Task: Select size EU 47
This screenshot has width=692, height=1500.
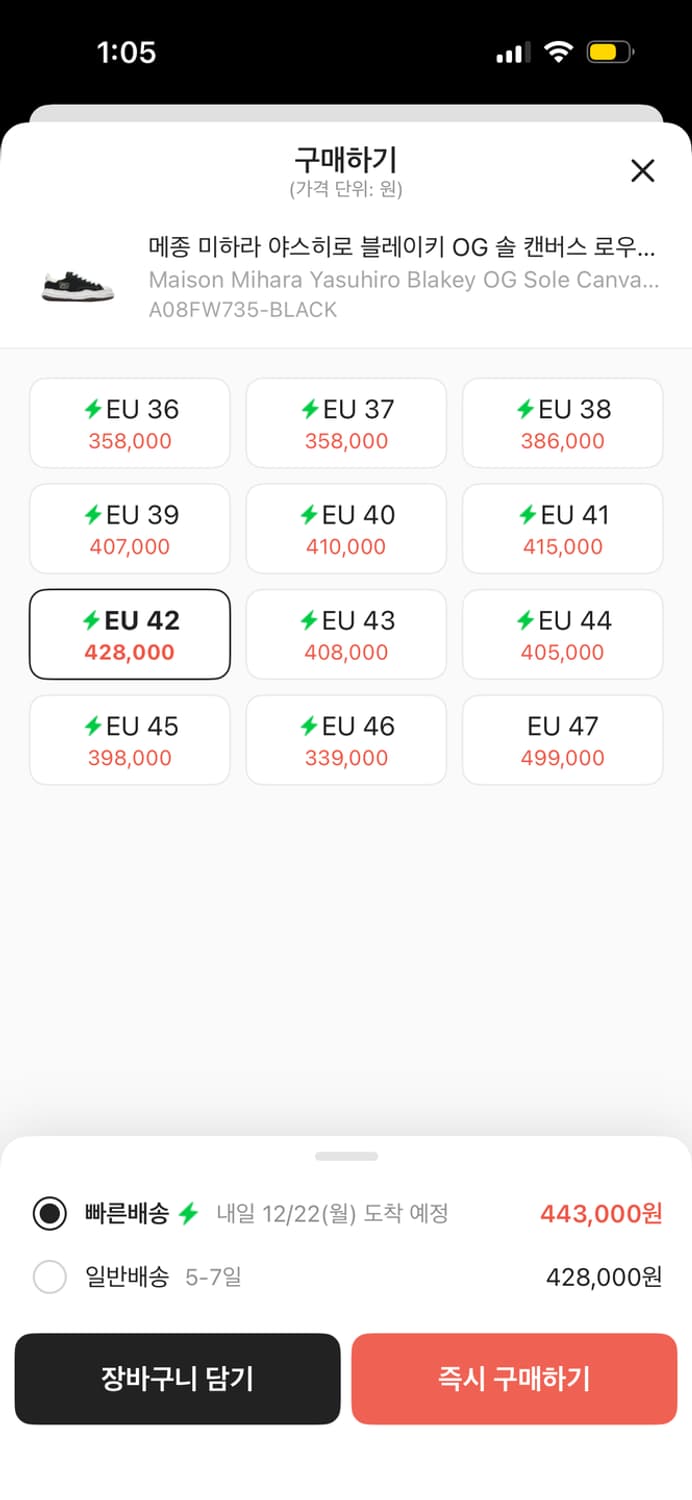Action: coord(562,741)
